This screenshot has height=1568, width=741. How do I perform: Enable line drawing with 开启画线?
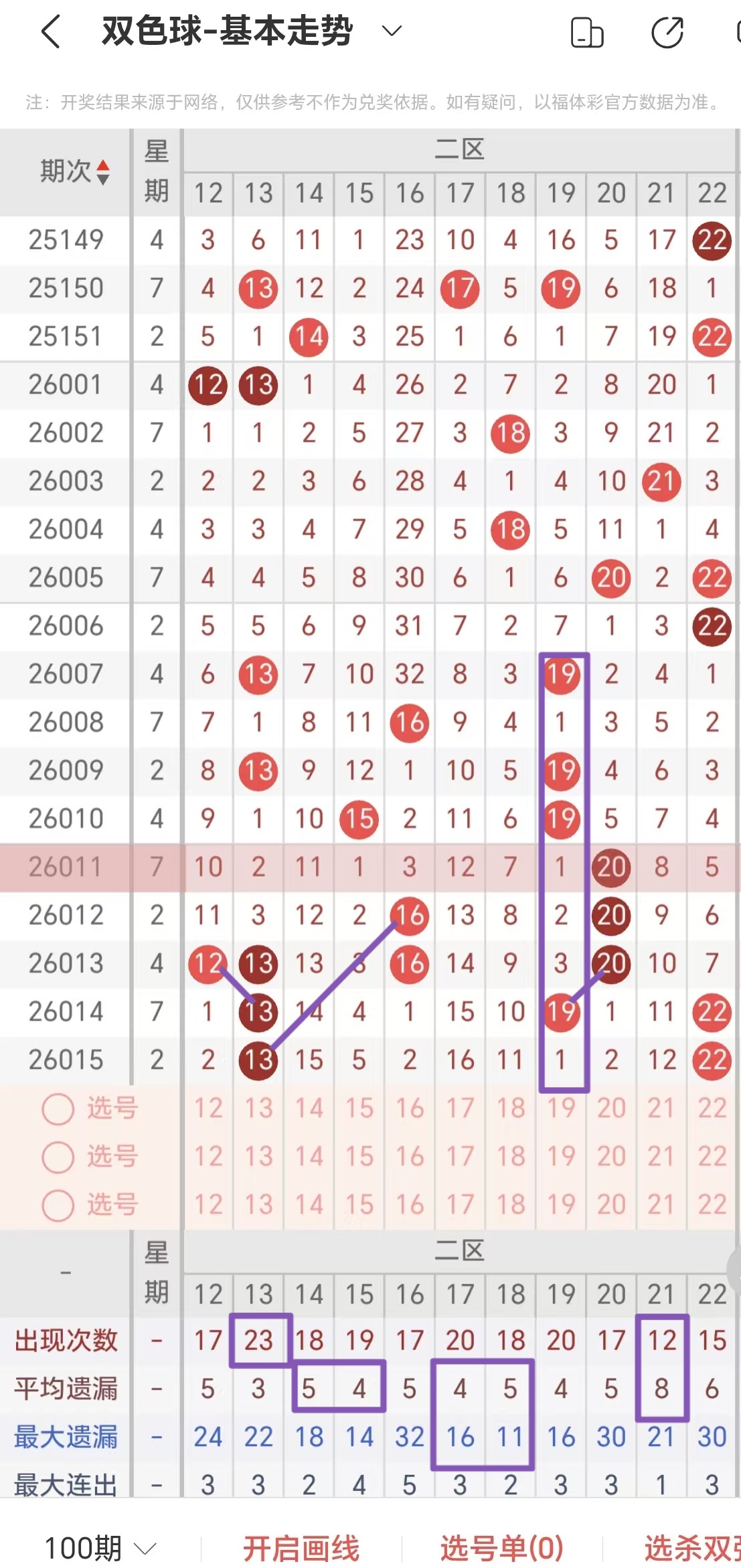(301, 1548)
